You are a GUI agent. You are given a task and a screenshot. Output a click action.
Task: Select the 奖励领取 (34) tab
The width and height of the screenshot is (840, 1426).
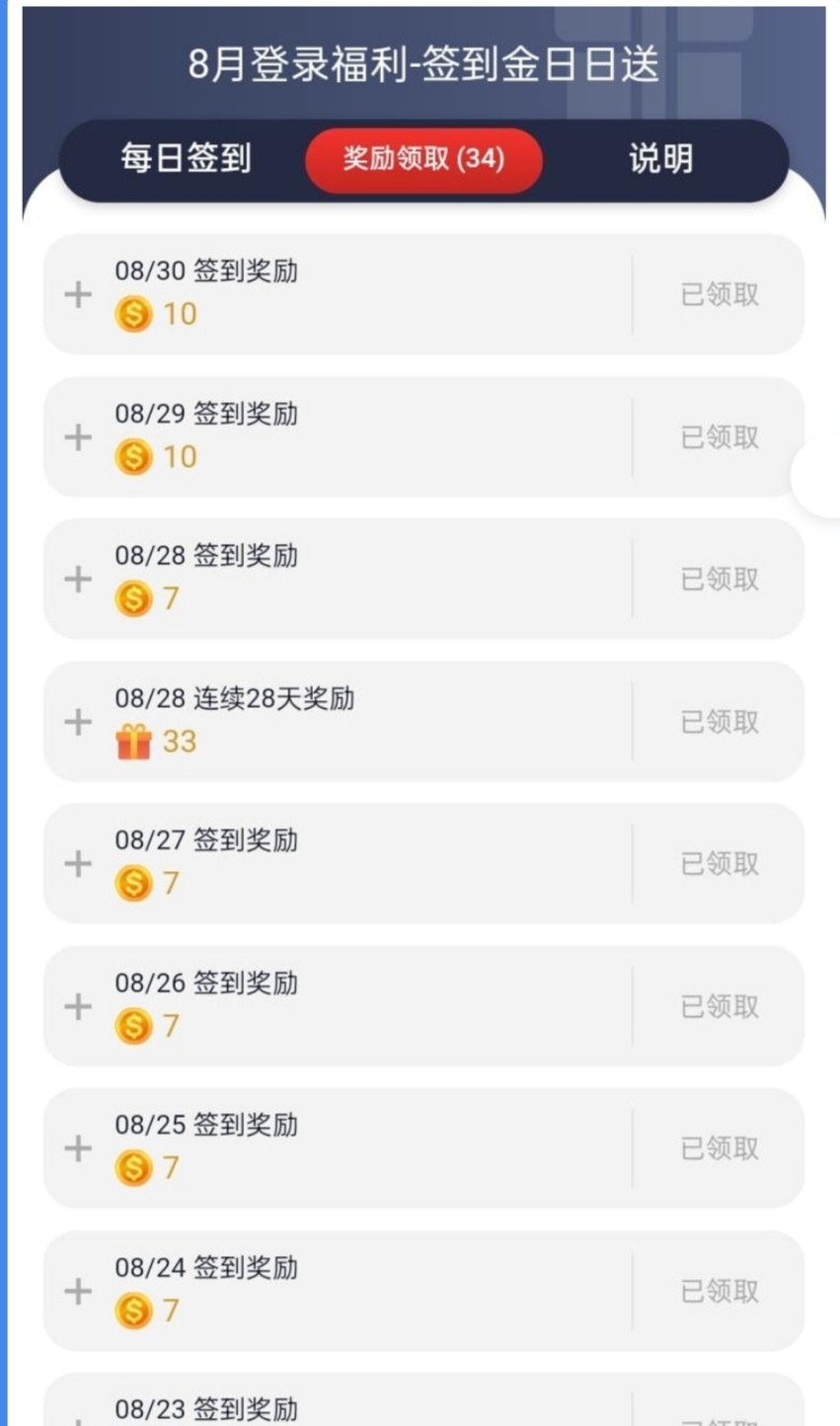click(x=423, y=158)
